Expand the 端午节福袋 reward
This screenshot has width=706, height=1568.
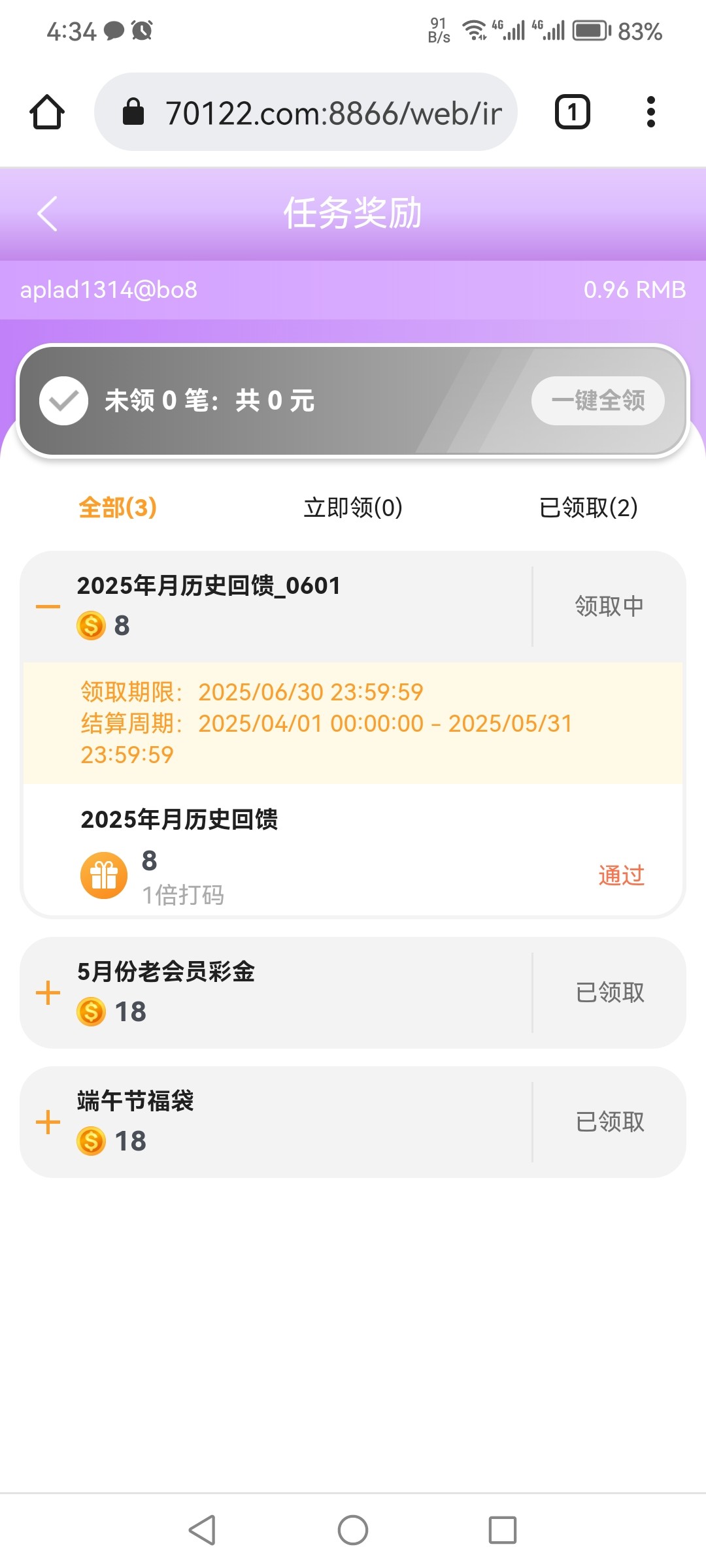click(x=48, y=1122)
